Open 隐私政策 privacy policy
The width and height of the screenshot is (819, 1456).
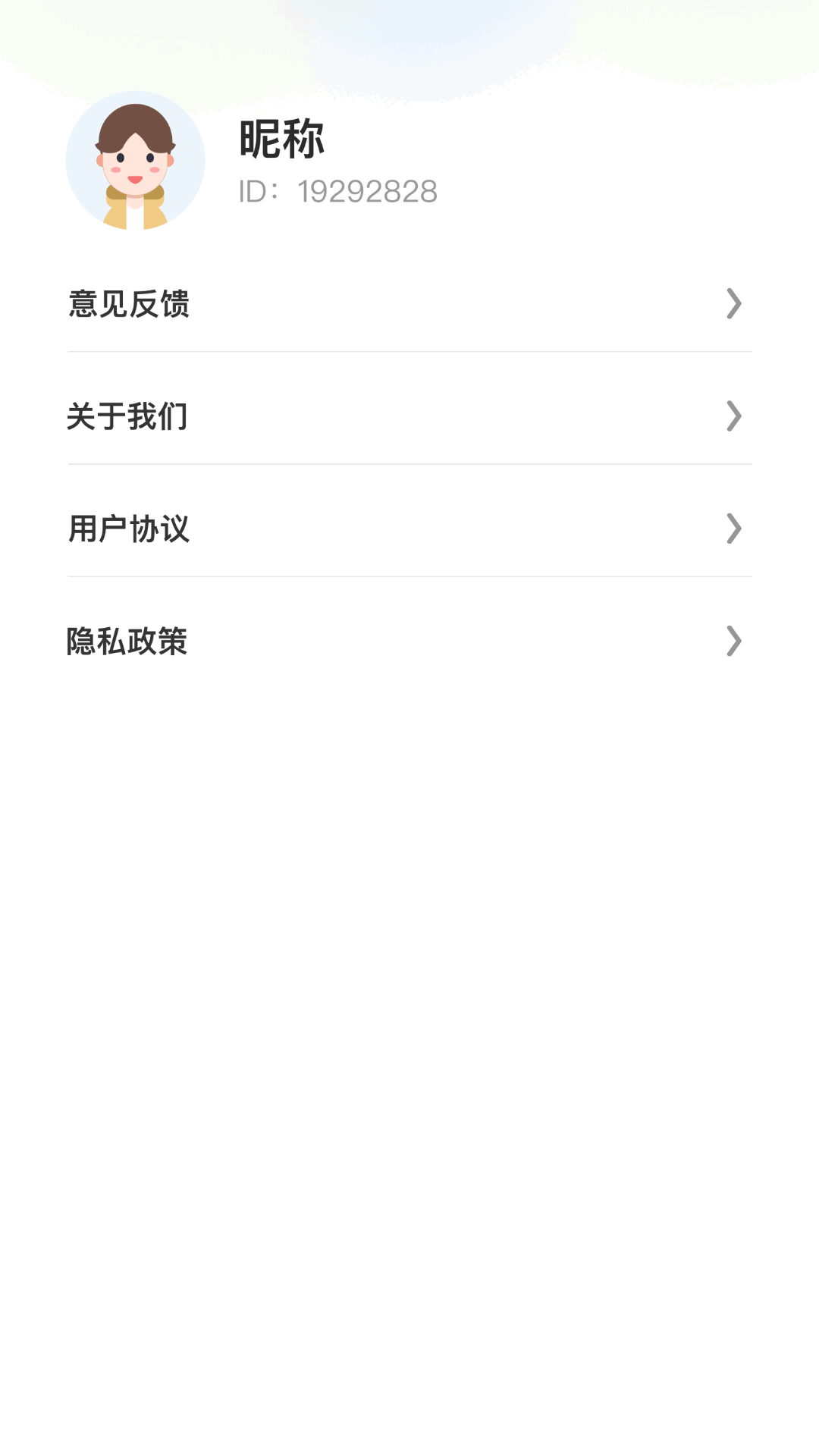pos(409,641)
